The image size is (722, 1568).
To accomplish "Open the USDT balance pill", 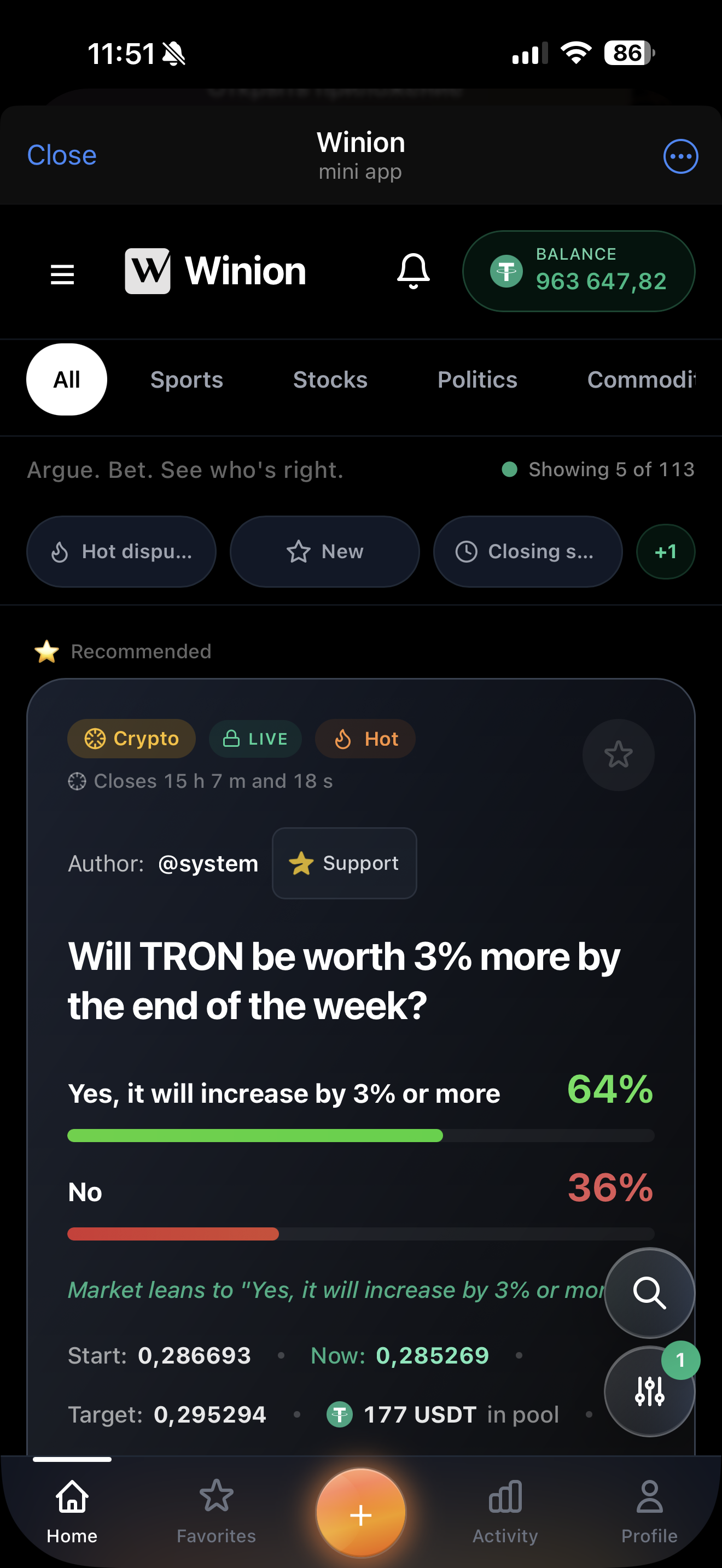I will [578, 271].
